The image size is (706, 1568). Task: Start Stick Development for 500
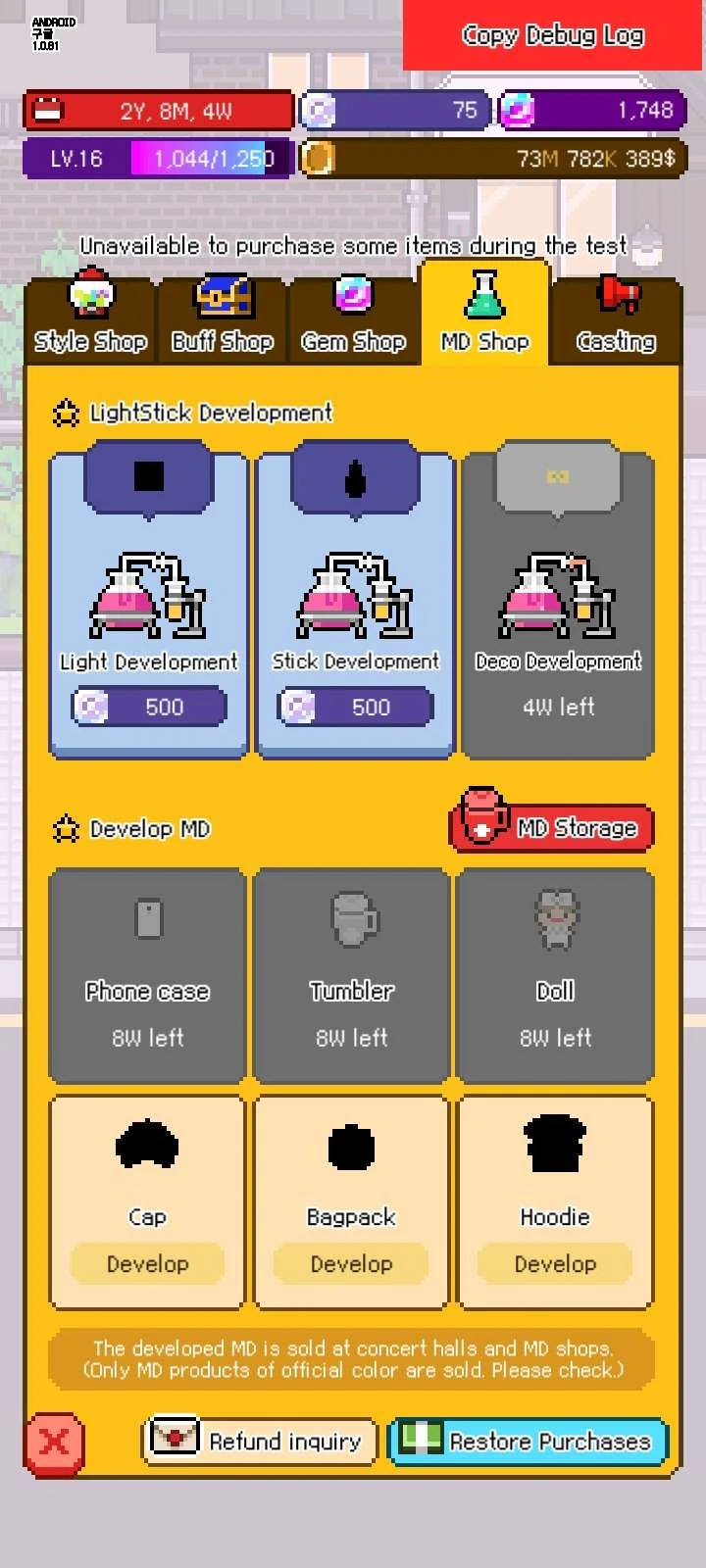point(355,707)
